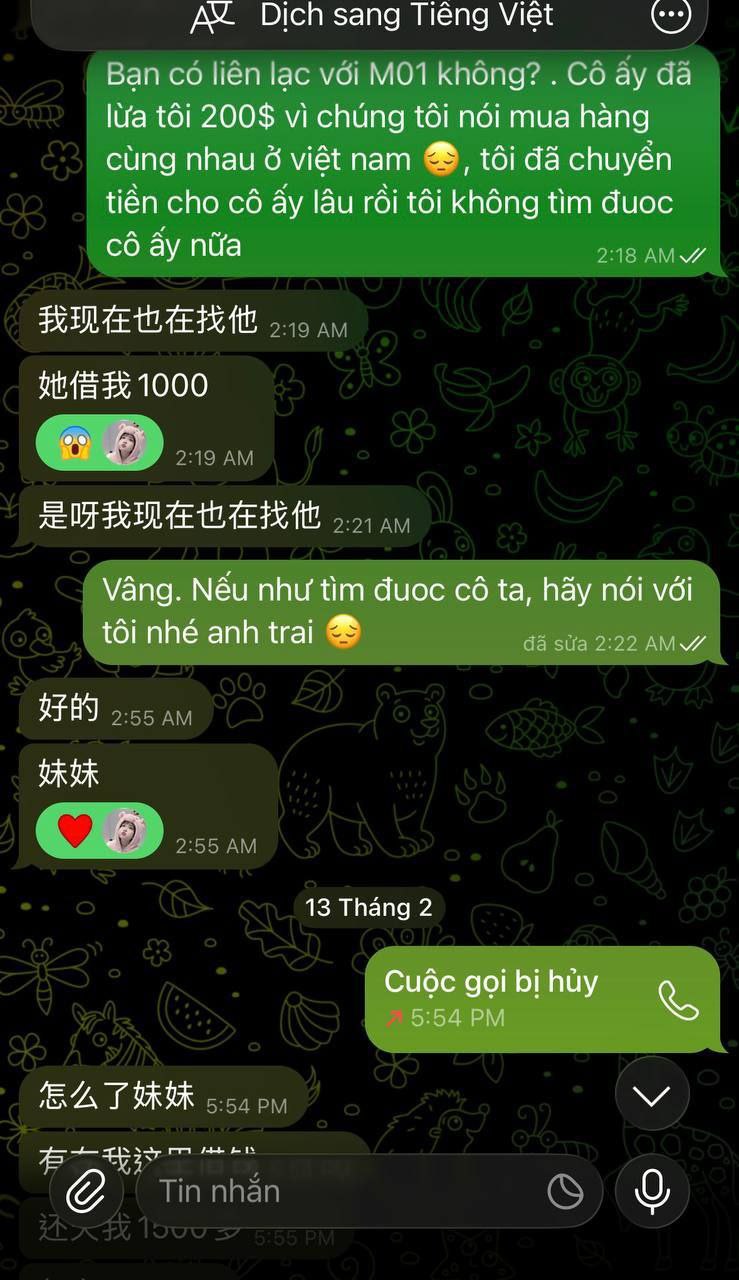Viewport: 739px width, 1280px height.
Task: Open the attachment paperclip
Action: pyautogui.click(x=86, y=1191)
